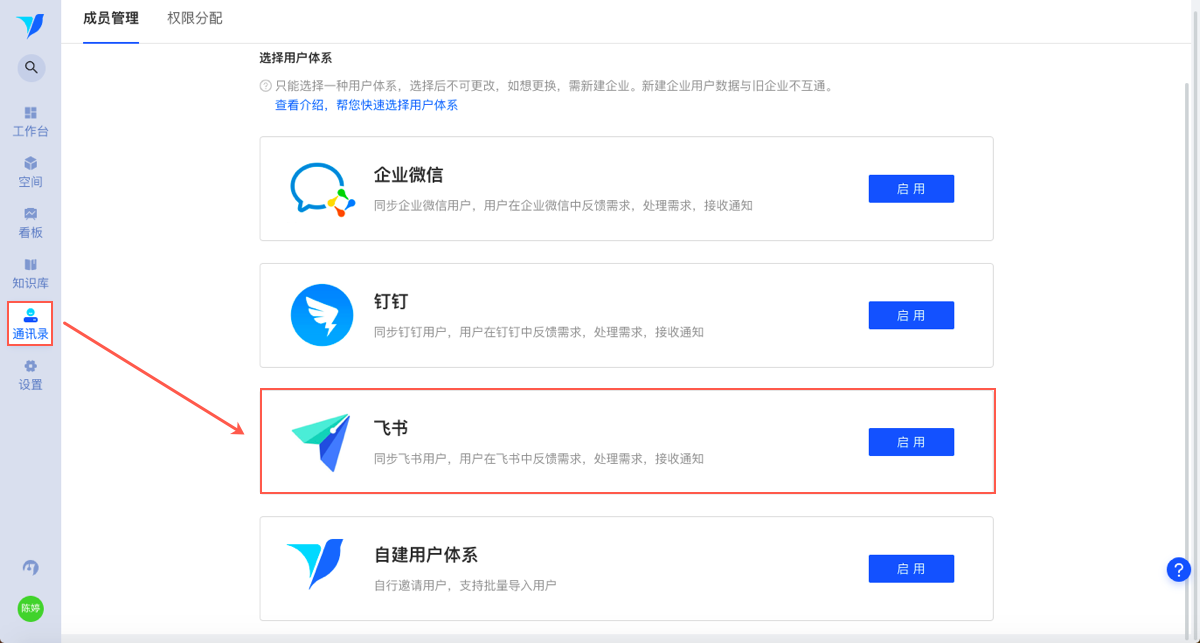Enable the 飞书 user system
Image resolution: width=1200 pixels, height=643 pixels.
point(910,442)
